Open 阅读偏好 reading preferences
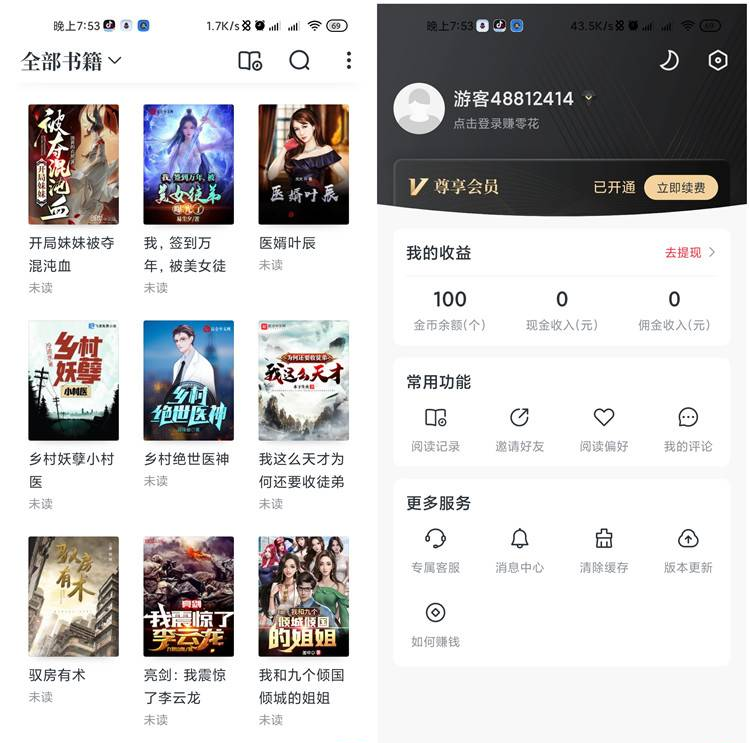The height and width of the screenshot is (743, 750). (x=603, y=429)
